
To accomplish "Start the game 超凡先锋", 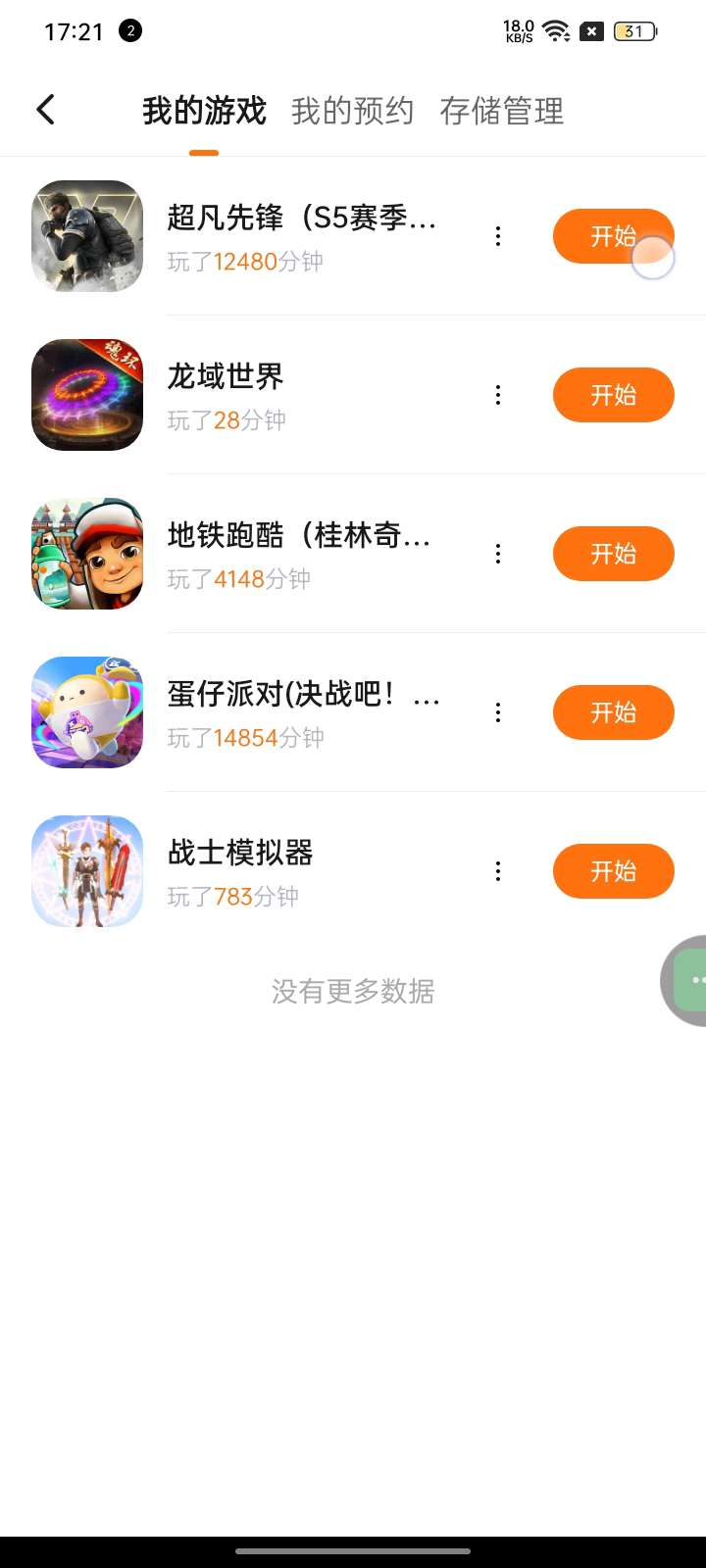I will pyautogui.click(x=613, y=236).
